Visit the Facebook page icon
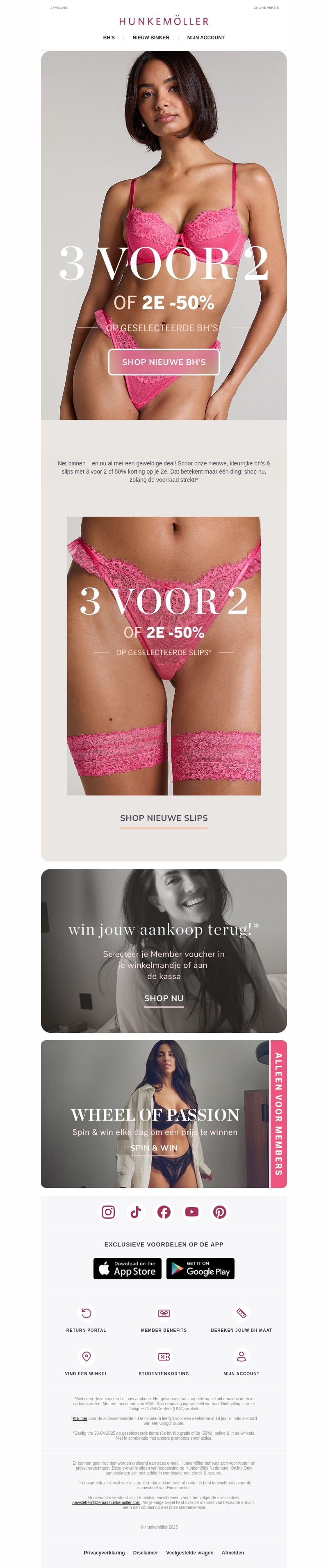 click(x=164, y=1212)
